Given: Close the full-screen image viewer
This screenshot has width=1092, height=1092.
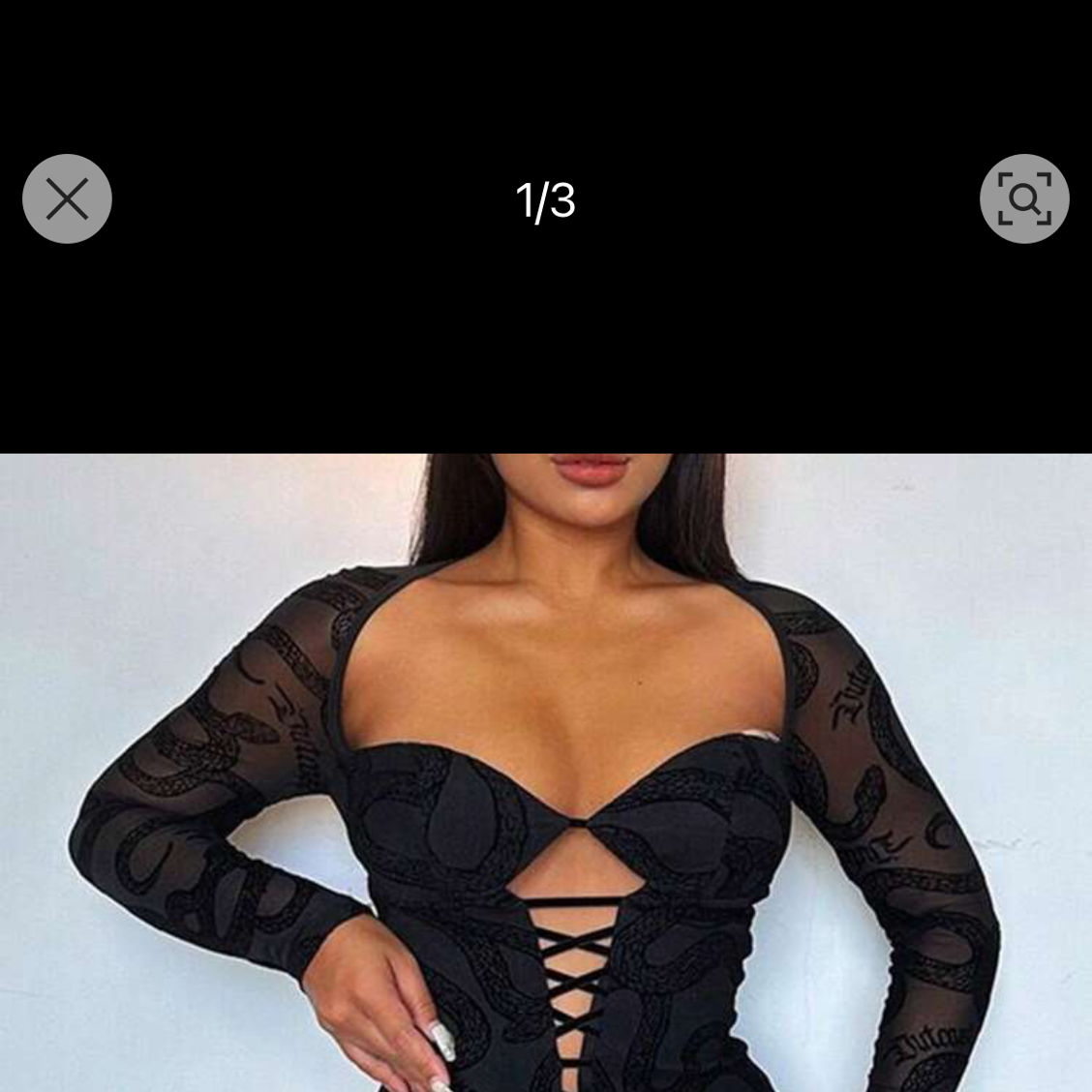Looking at the screenshot, I should pyautogui.click(x=67, y=198).
